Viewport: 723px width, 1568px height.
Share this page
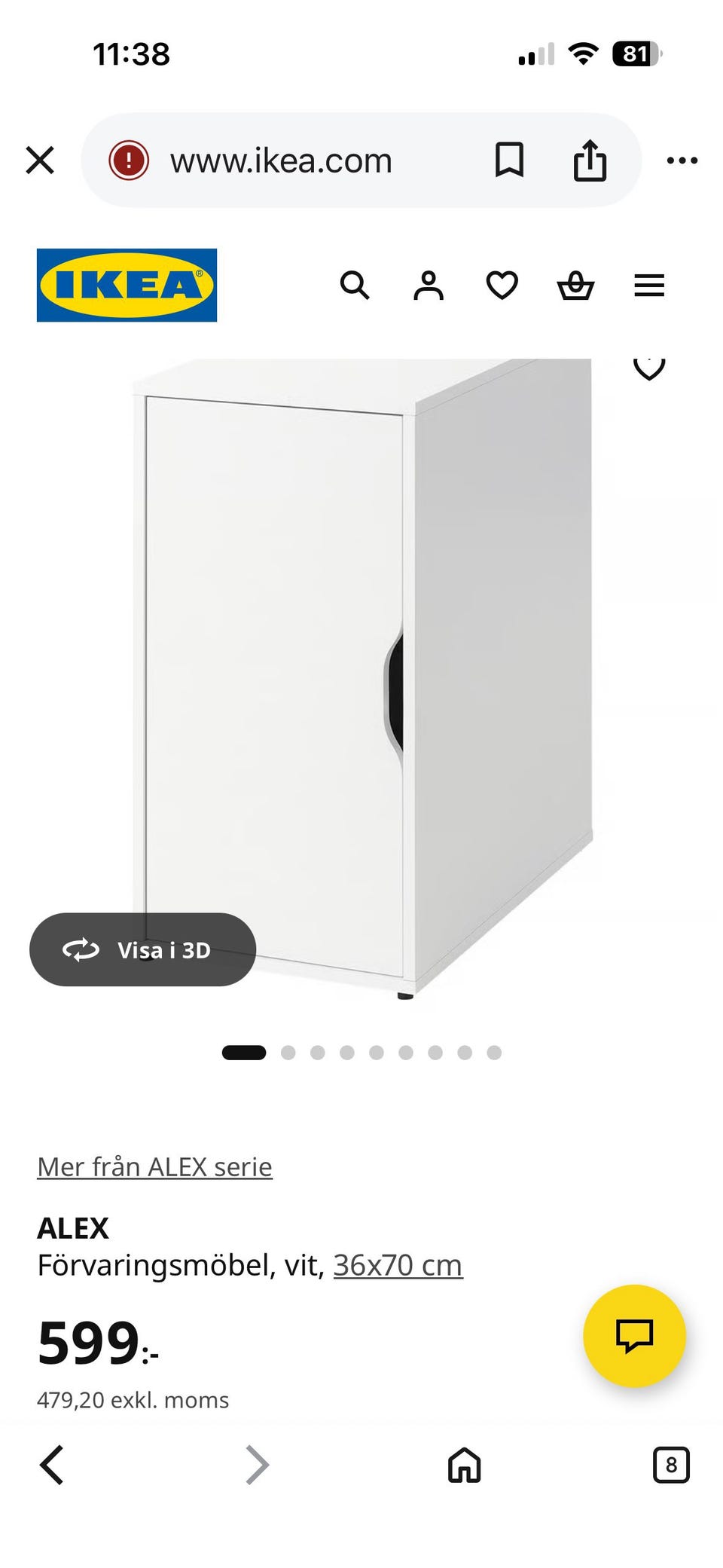(590, 160)
